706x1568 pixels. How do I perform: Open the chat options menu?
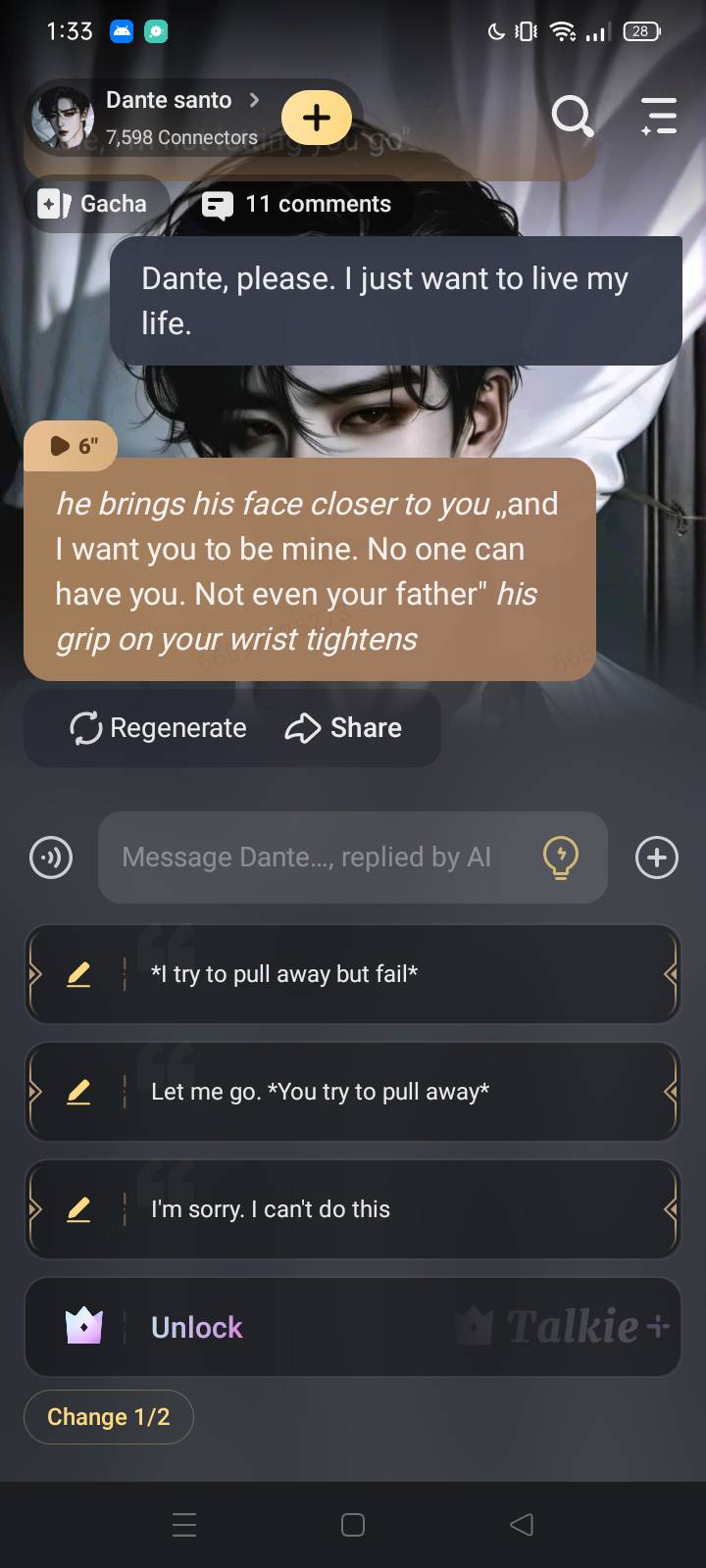pyautogui.click(x=658, y=117)
